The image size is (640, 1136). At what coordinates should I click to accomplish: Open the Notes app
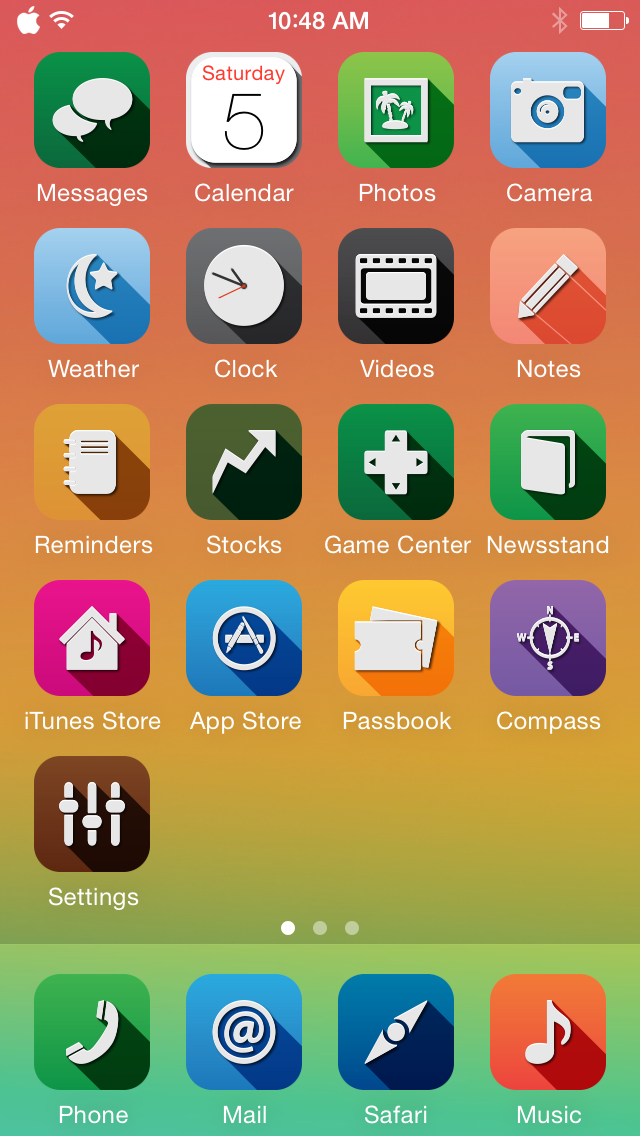click(548, 286)
